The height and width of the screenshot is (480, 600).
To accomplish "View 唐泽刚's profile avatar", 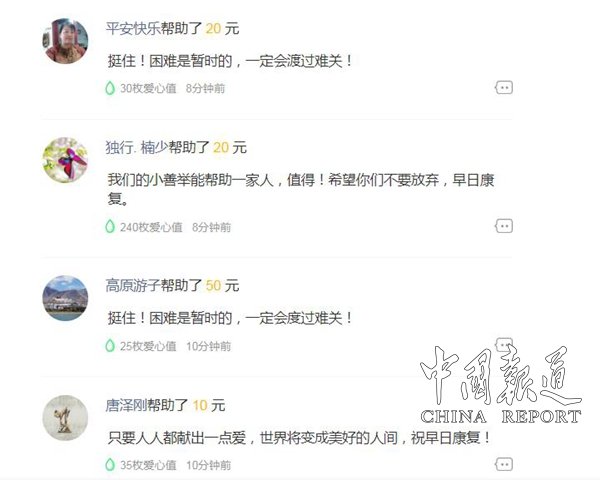I will (66, 417).
